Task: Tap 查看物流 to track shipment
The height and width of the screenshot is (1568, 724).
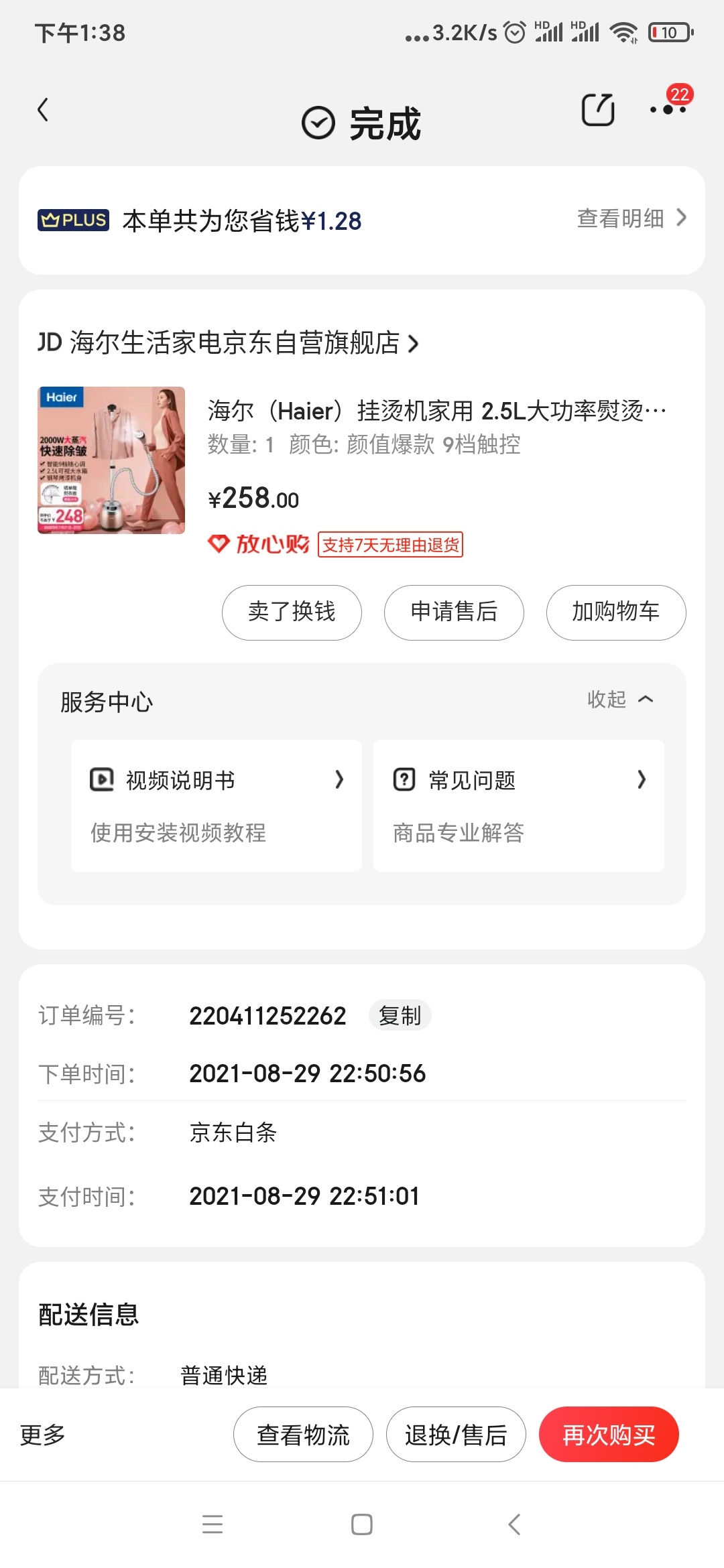Action: 303,1435
